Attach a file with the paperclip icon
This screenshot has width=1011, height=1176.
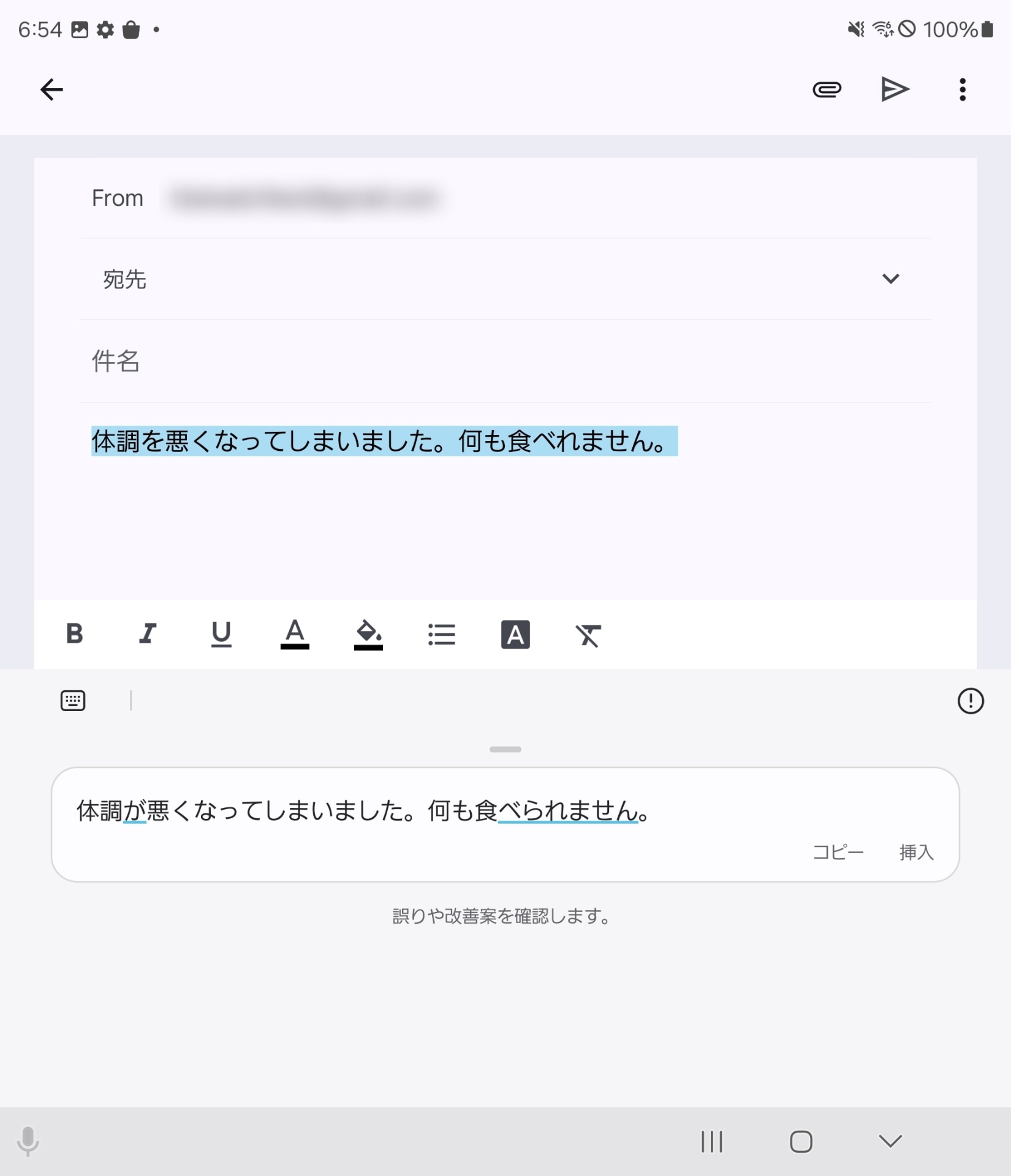tap(827, 89)
